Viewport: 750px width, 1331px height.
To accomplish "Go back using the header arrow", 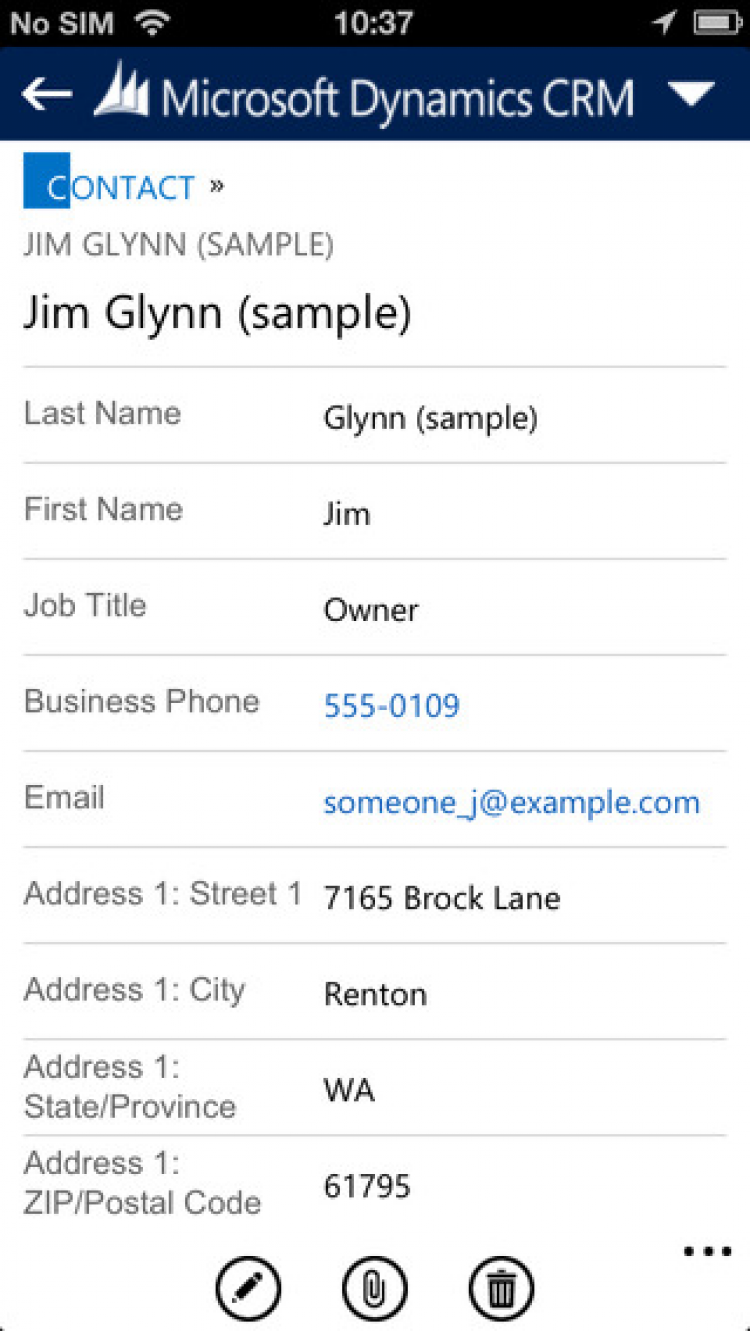I will [x=47, y=95].
